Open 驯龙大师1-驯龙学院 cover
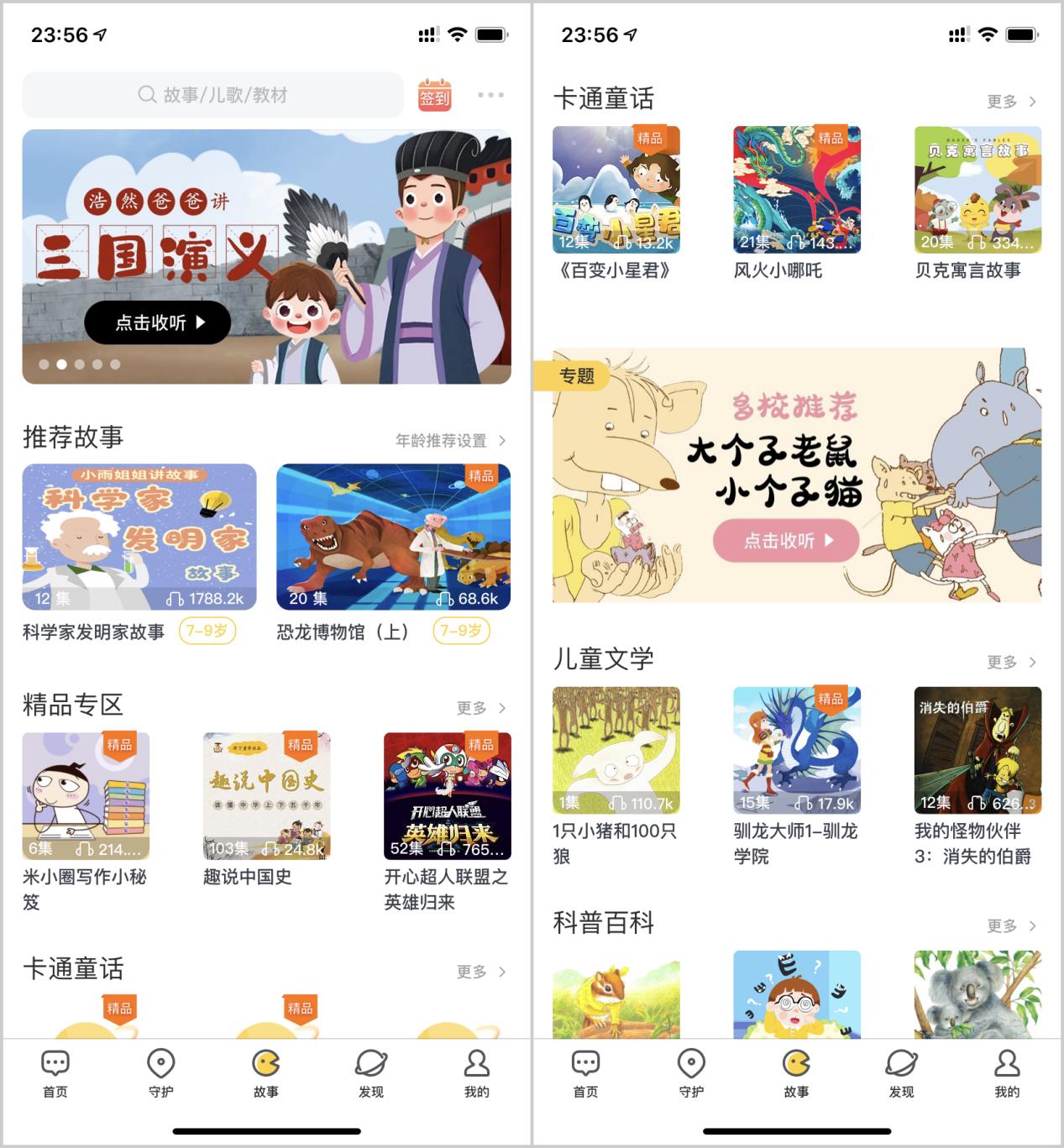The width and height of the screenshot is (1064, 1148). 796,750
